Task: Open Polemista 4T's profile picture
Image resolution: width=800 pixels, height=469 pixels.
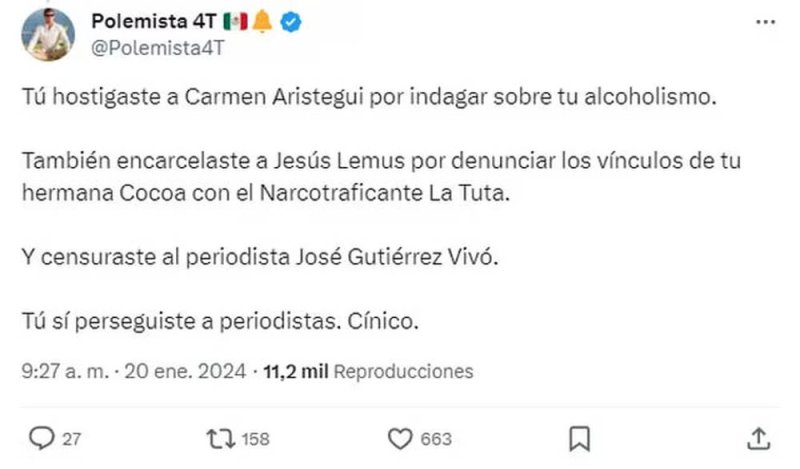Action: click(49, 34)
